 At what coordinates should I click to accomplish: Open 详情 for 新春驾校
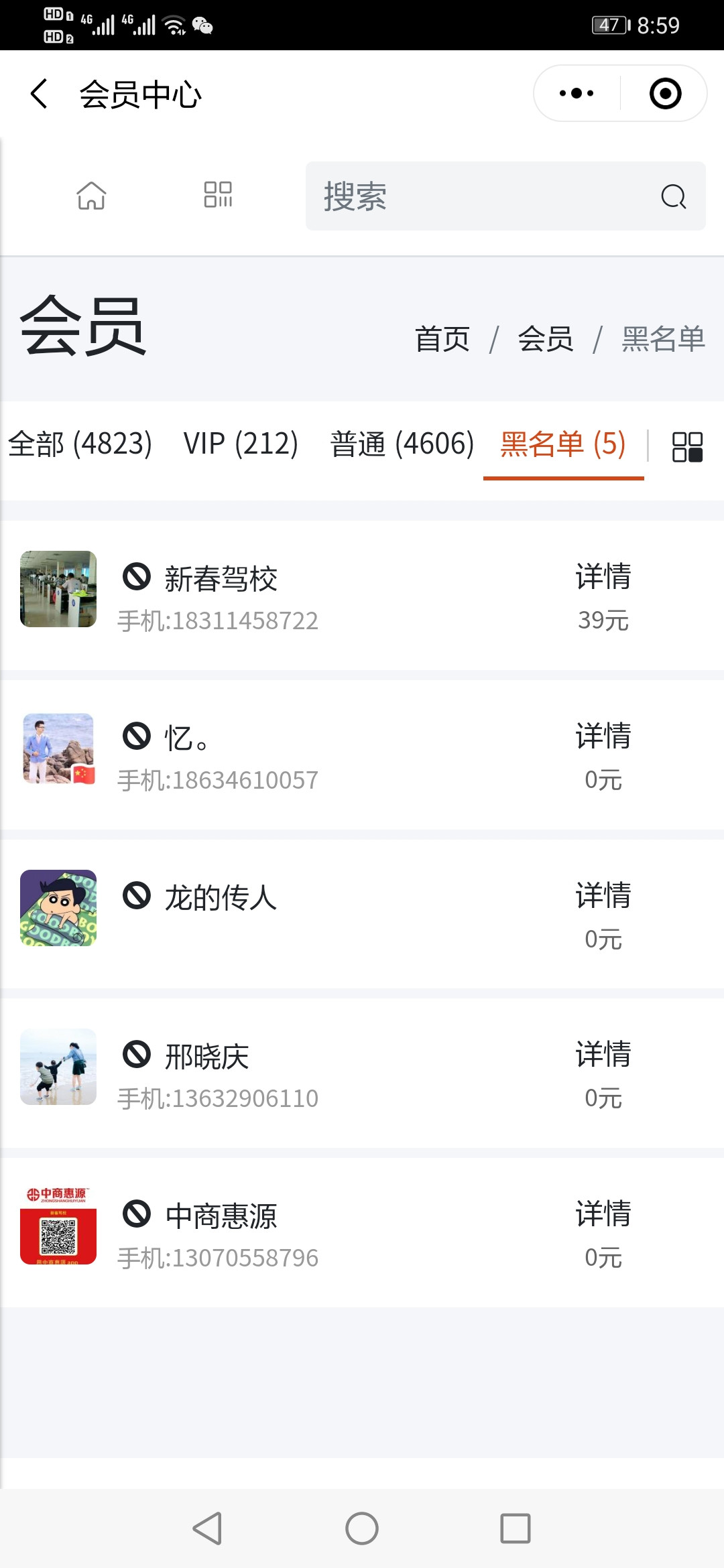click(x=603, y=577)
